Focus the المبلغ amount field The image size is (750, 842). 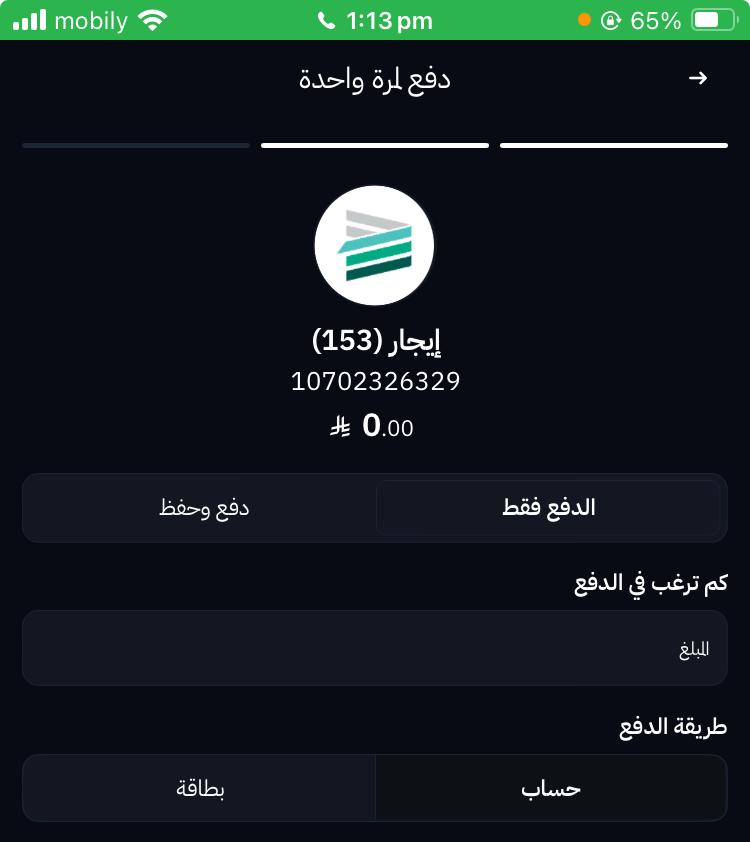[375, 648]
